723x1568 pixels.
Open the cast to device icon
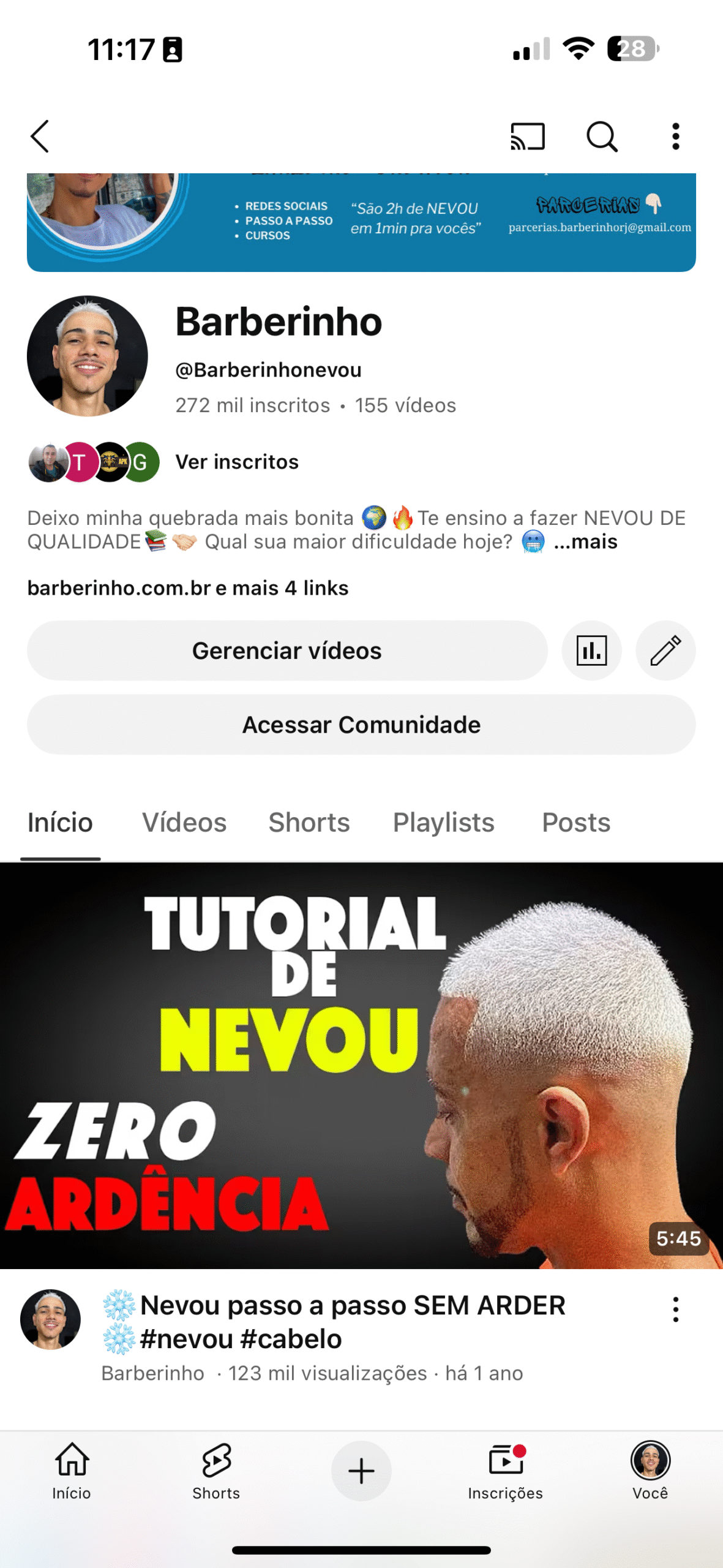click(x=528, y=136)
